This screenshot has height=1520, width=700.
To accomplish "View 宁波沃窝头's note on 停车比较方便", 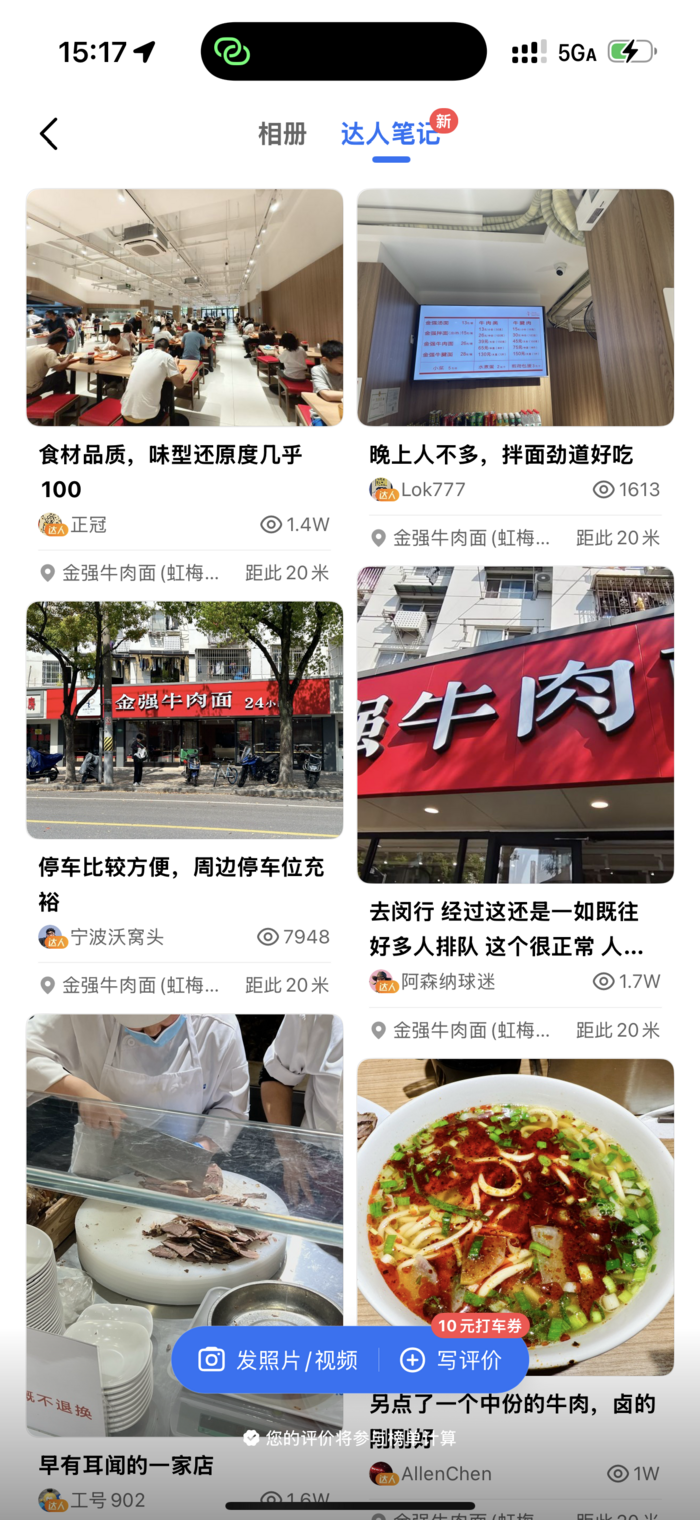I will 184,720.
